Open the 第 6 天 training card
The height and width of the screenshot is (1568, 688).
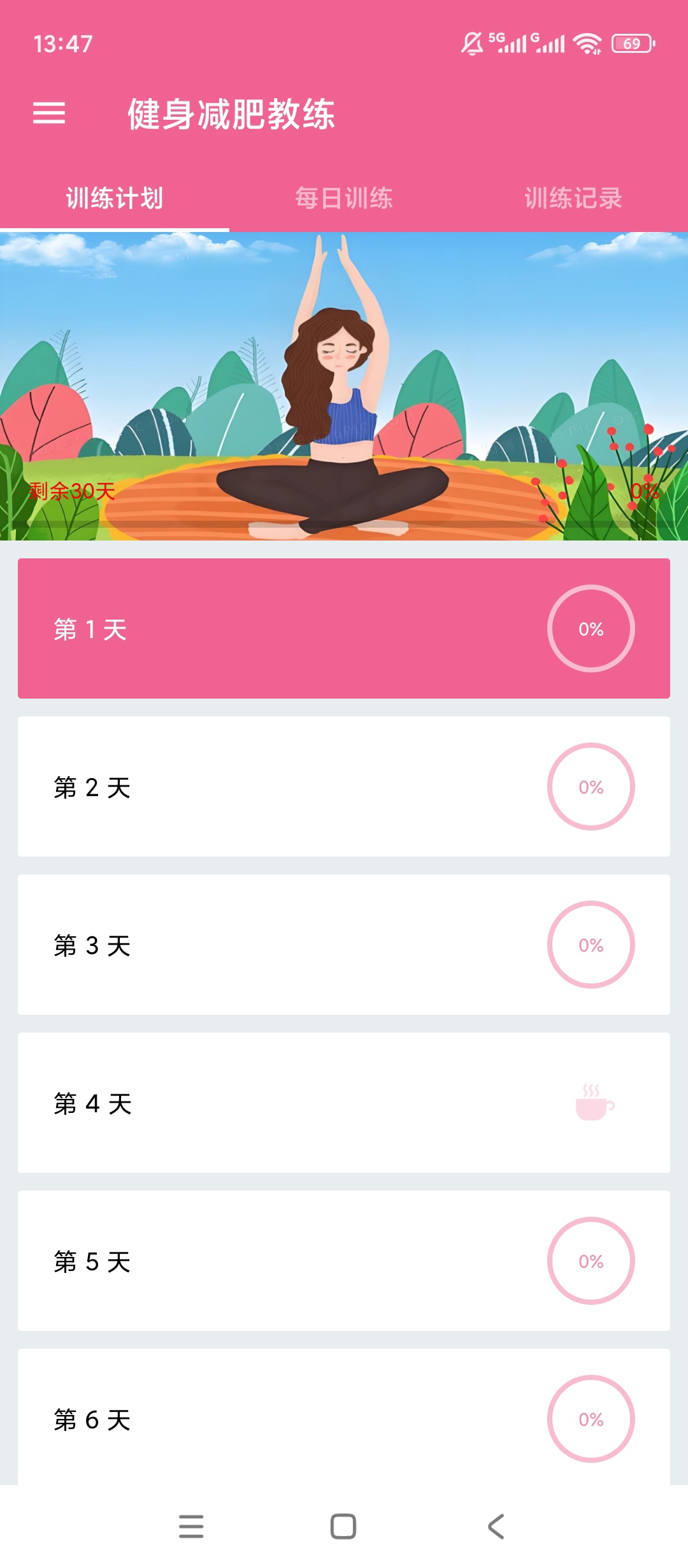(344, 1416)
